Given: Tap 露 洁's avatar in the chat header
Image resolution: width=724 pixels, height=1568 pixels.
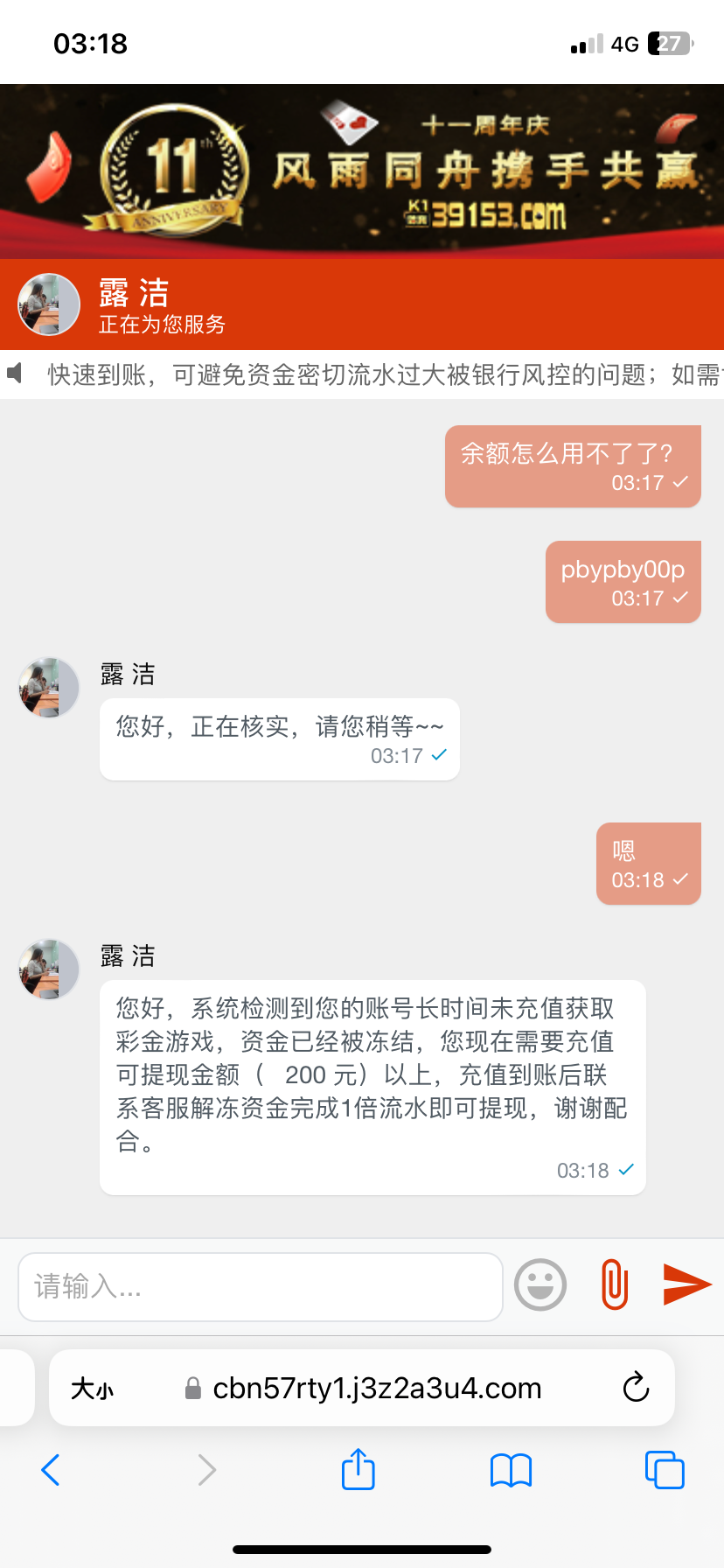Looking at the screenshot, I should 49,304.
